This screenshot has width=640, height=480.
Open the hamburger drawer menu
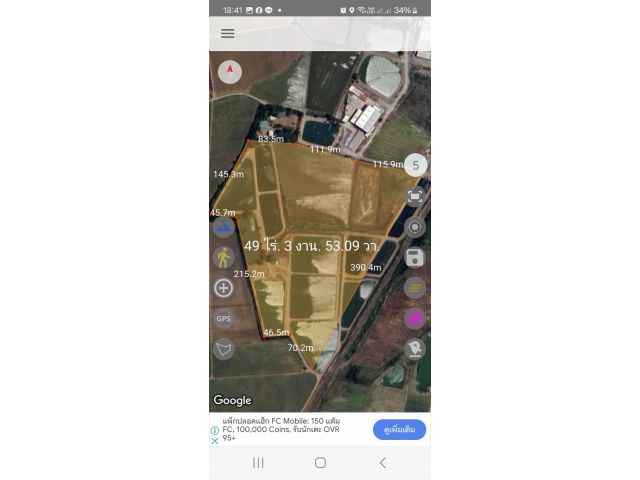(x=228, y=33)
